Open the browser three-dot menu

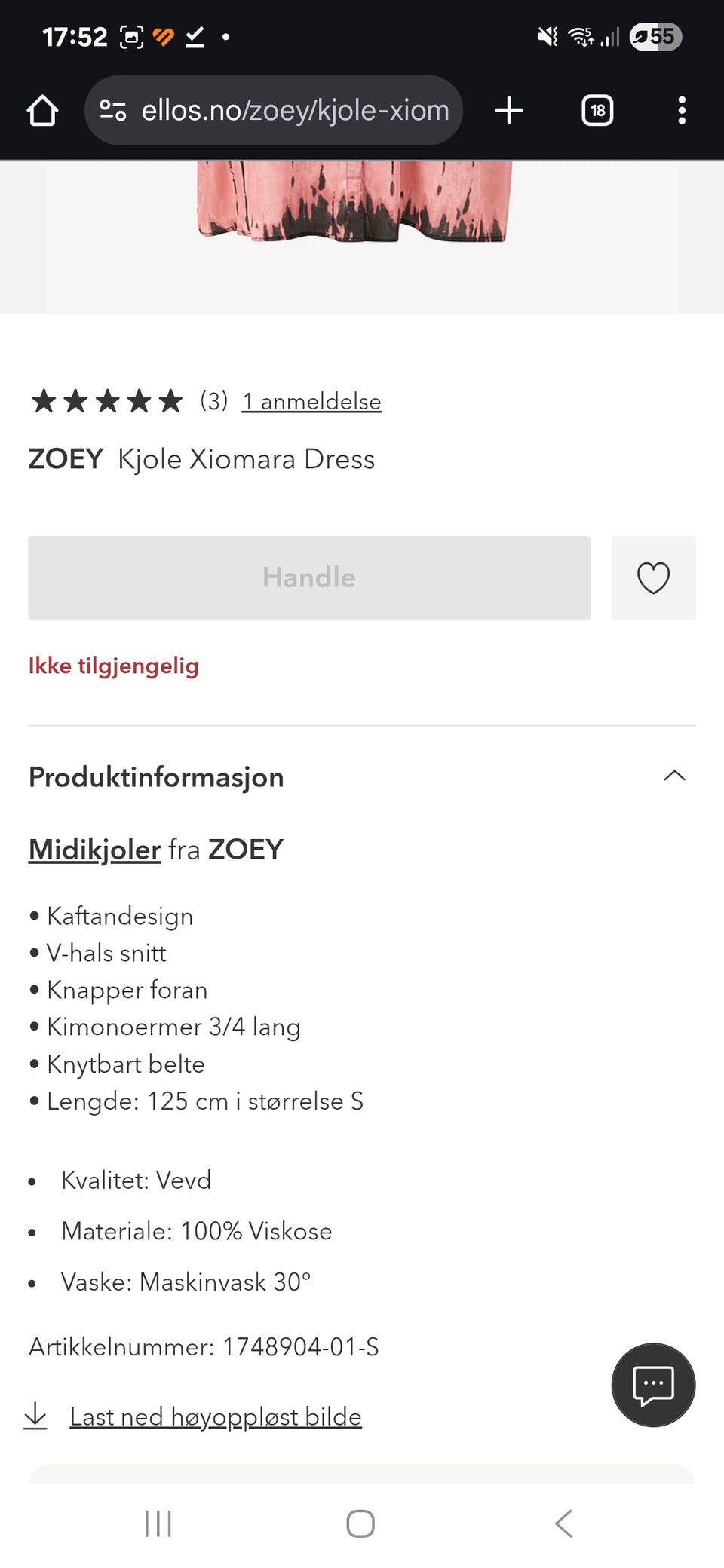click(x=681, y=110)
